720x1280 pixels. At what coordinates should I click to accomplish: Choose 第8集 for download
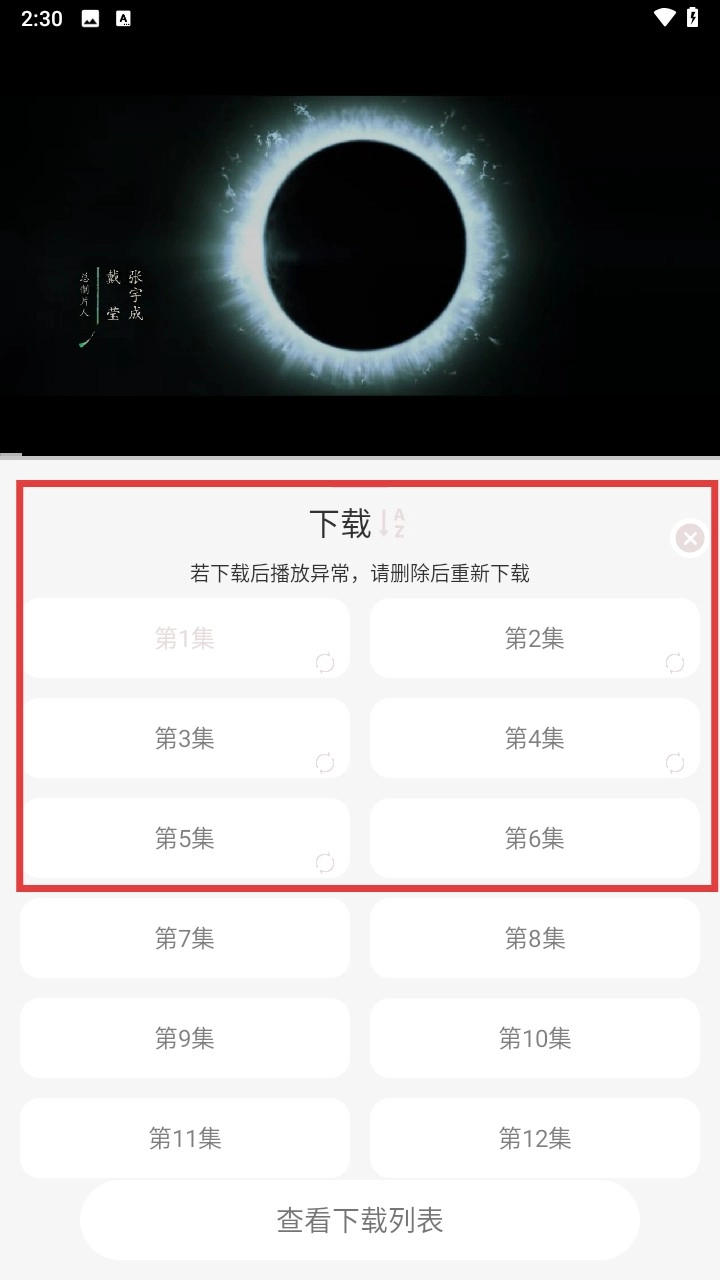[535, 938]
